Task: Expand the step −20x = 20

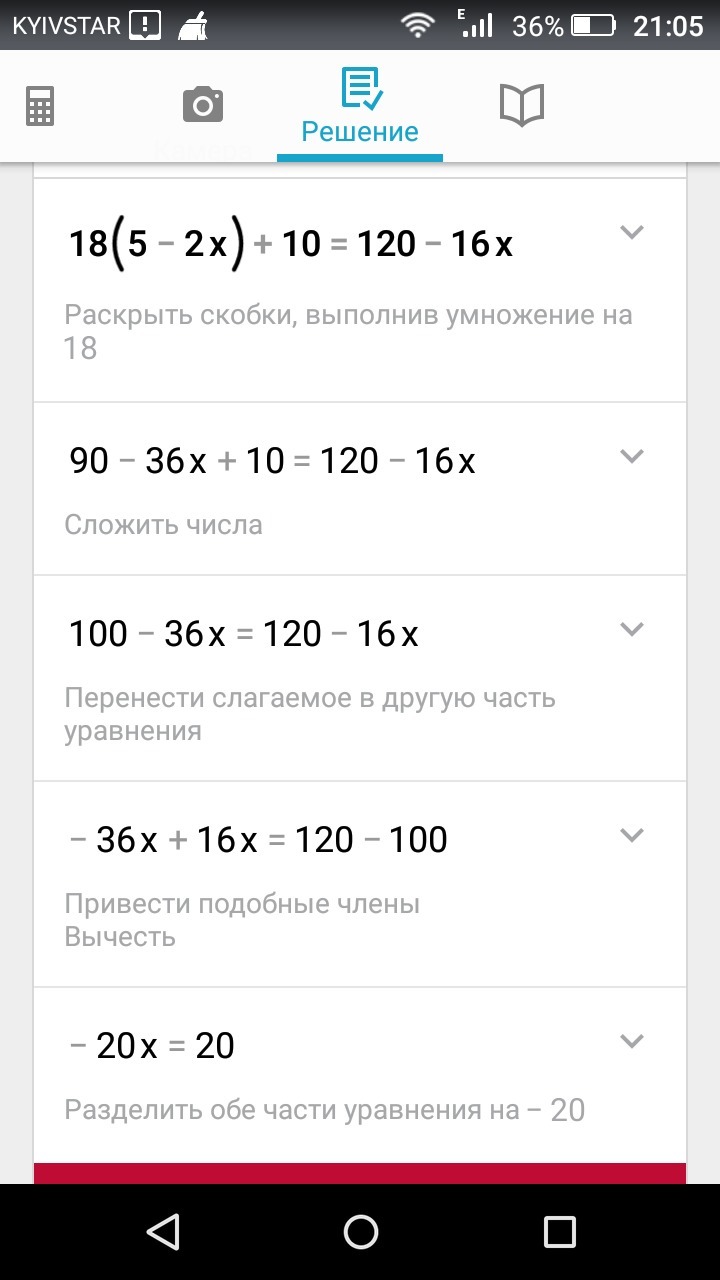Action: 631,1042
